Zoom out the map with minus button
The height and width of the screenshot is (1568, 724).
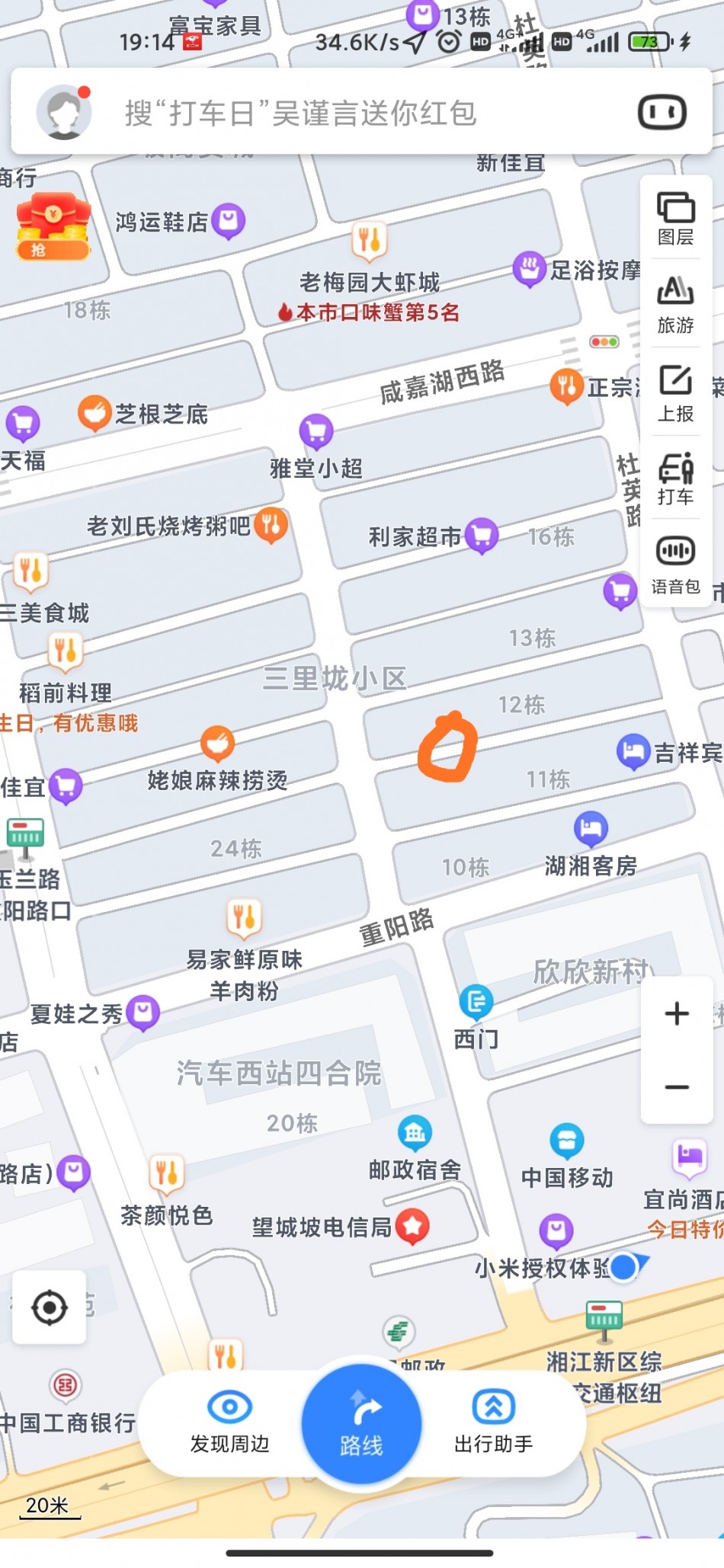point(676,1087)
